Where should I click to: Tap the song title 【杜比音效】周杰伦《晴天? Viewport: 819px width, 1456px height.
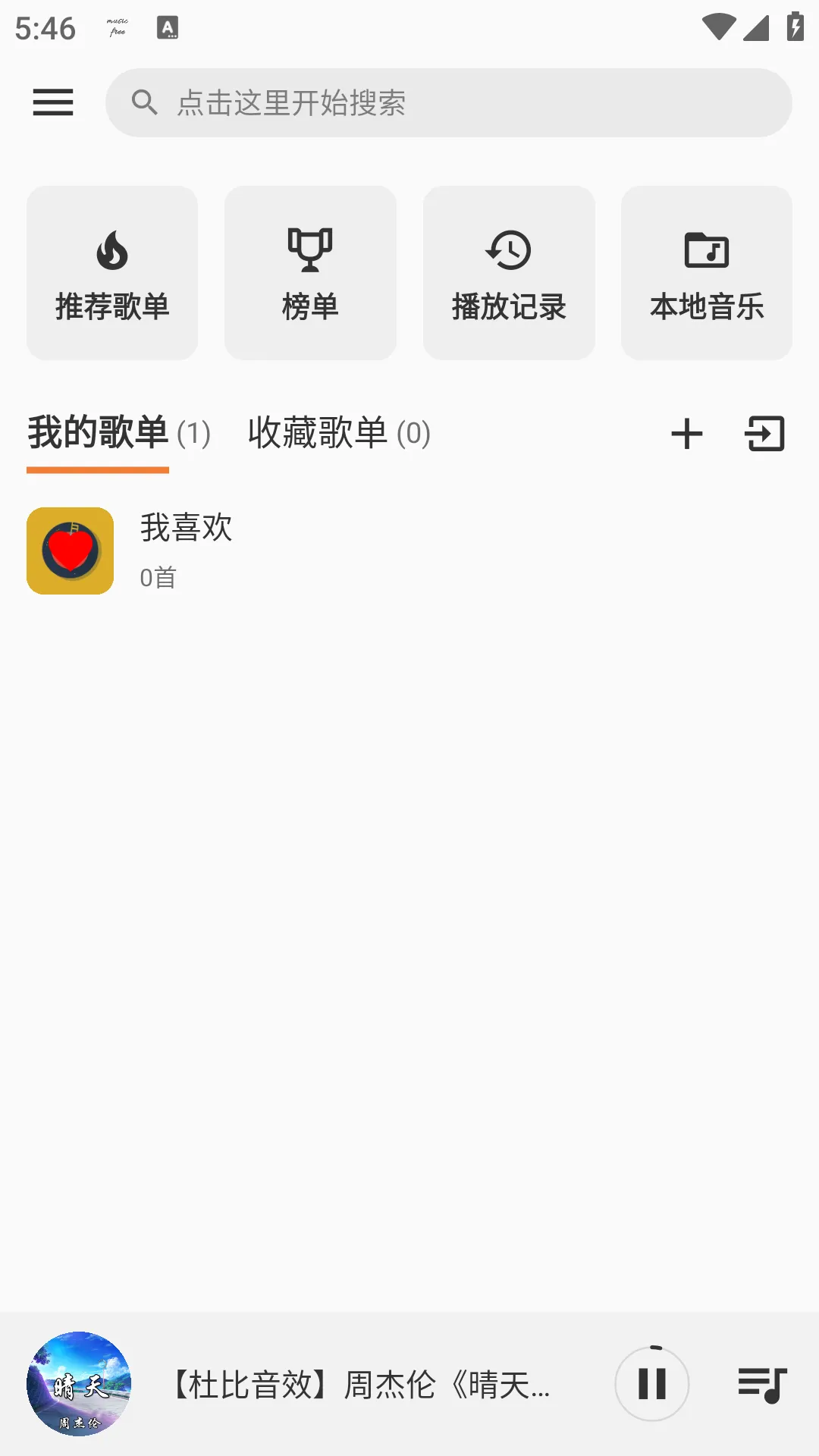[x=356, y=1384]
